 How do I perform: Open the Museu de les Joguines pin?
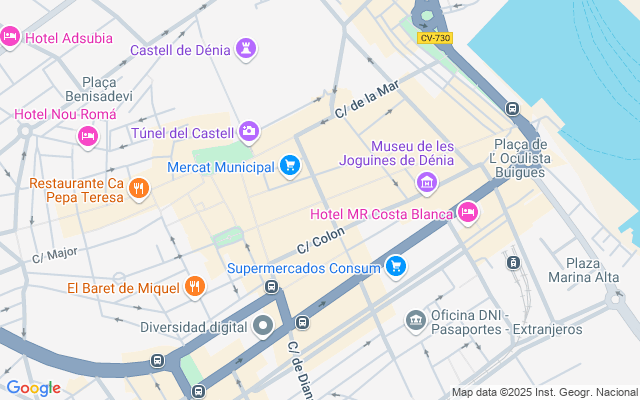pyautogui.click(x=427, y=182)
